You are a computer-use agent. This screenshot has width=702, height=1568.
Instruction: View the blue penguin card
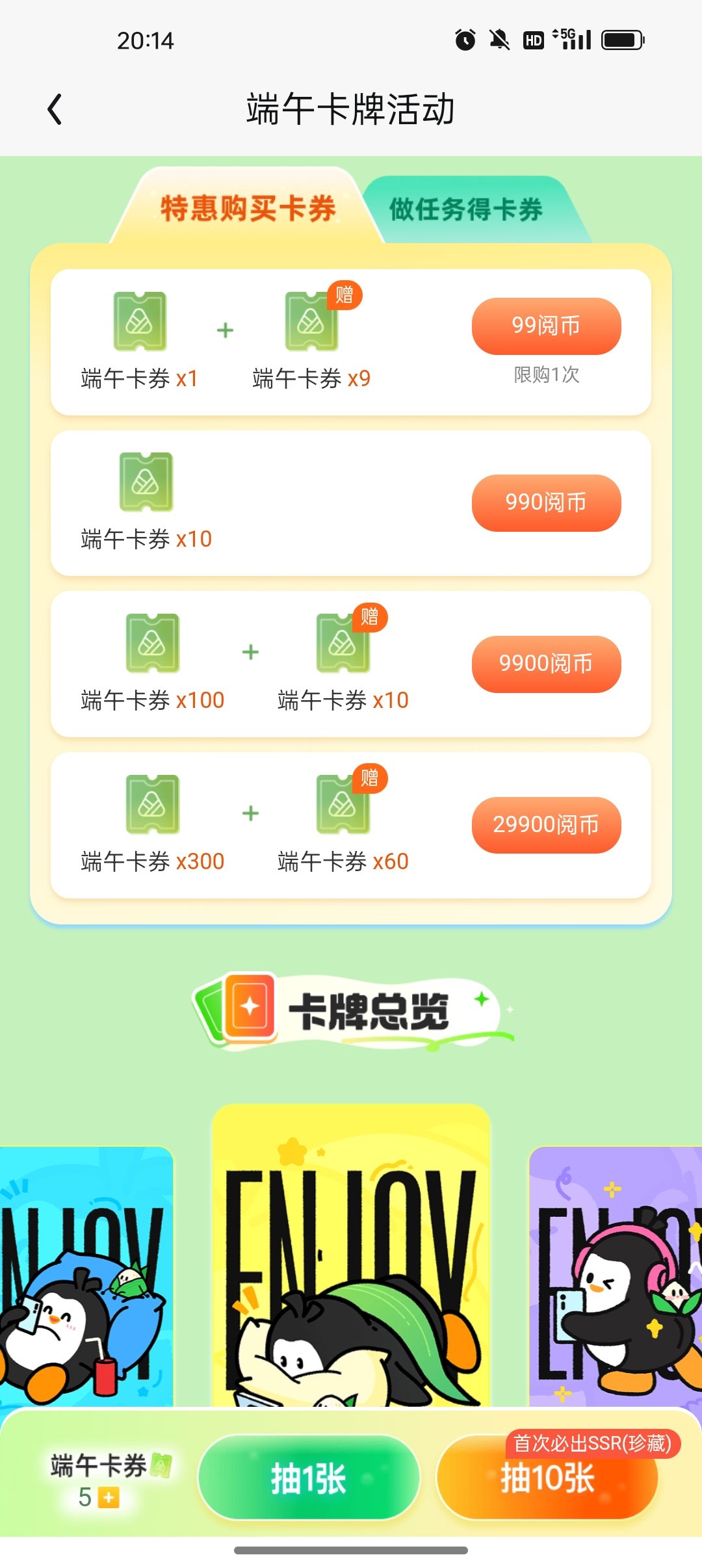[x=86, y=1276]
